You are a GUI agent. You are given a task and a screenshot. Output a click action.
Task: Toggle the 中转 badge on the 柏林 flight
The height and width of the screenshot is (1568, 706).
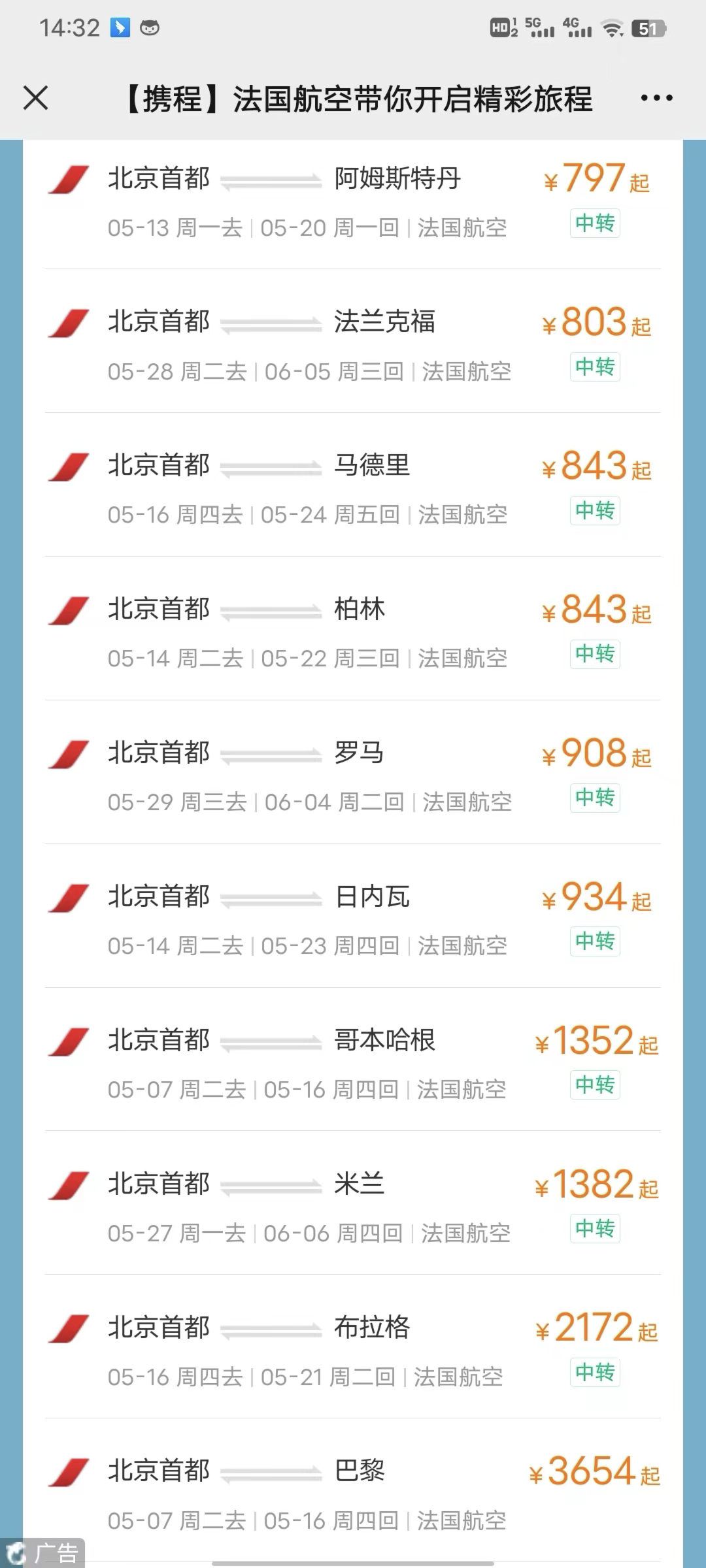coord(594,655)
